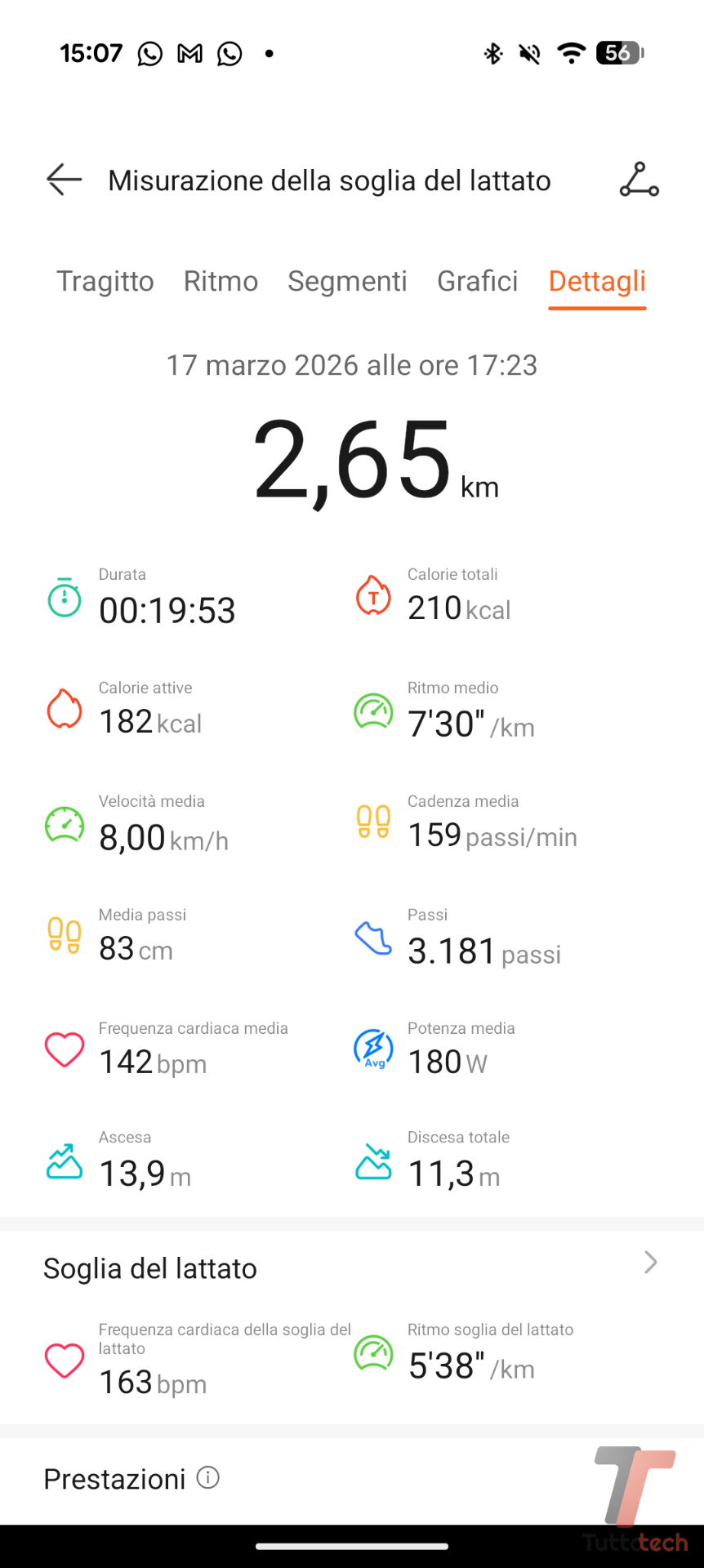Select the Dettagli tab
704x1568 pixels.
[597, 281]
